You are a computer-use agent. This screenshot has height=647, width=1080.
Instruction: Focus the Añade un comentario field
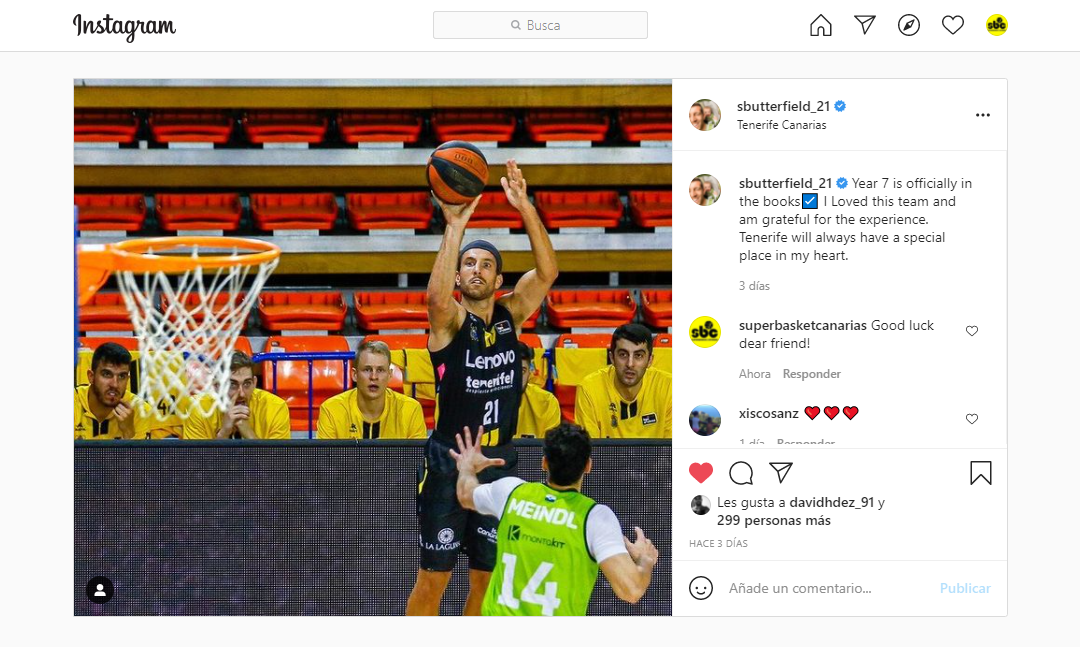tap(825, 588)
